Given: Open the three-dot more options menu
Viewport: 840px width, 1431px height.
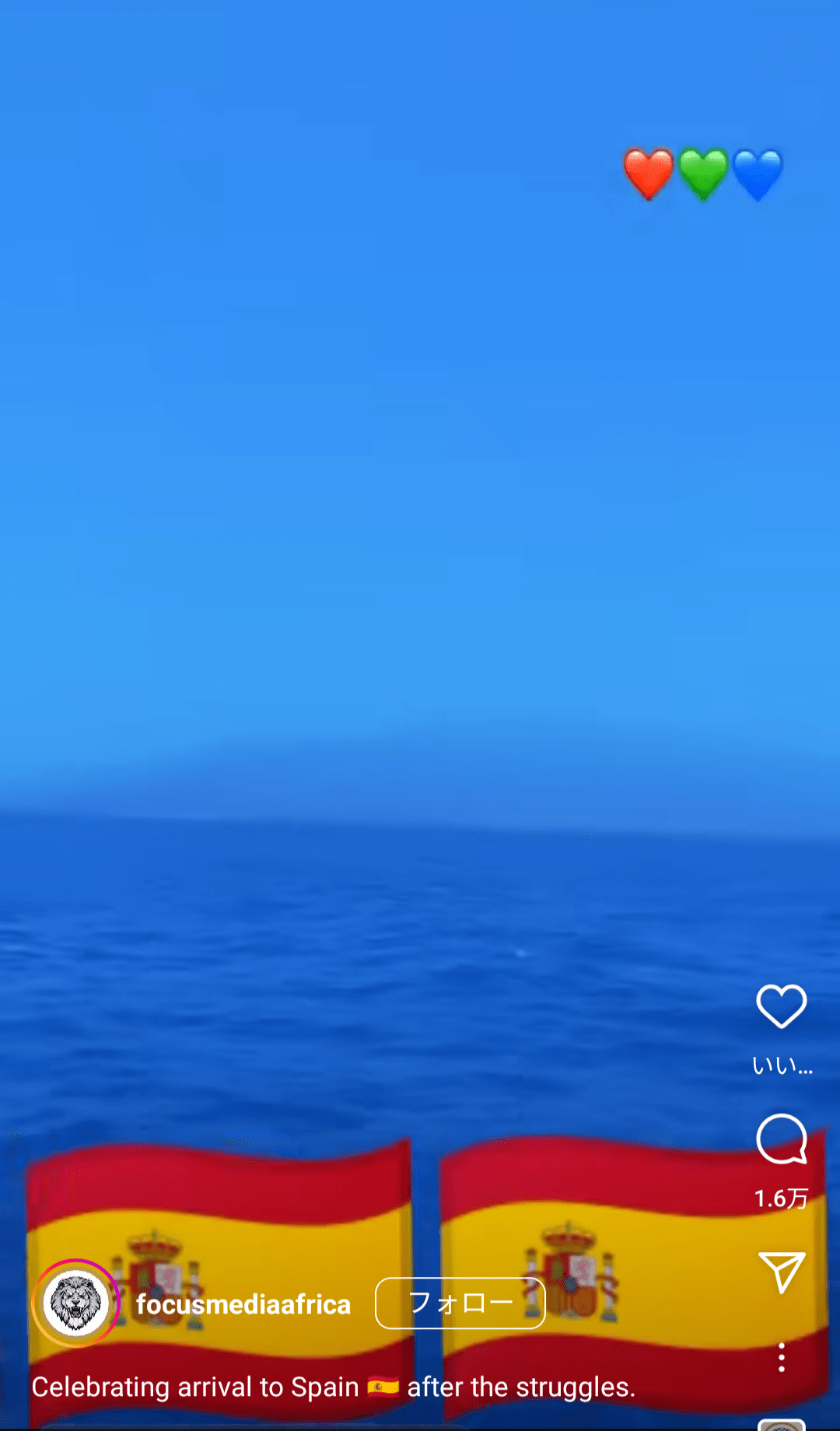Looking at the screenshot, I should coord(781,1357).
